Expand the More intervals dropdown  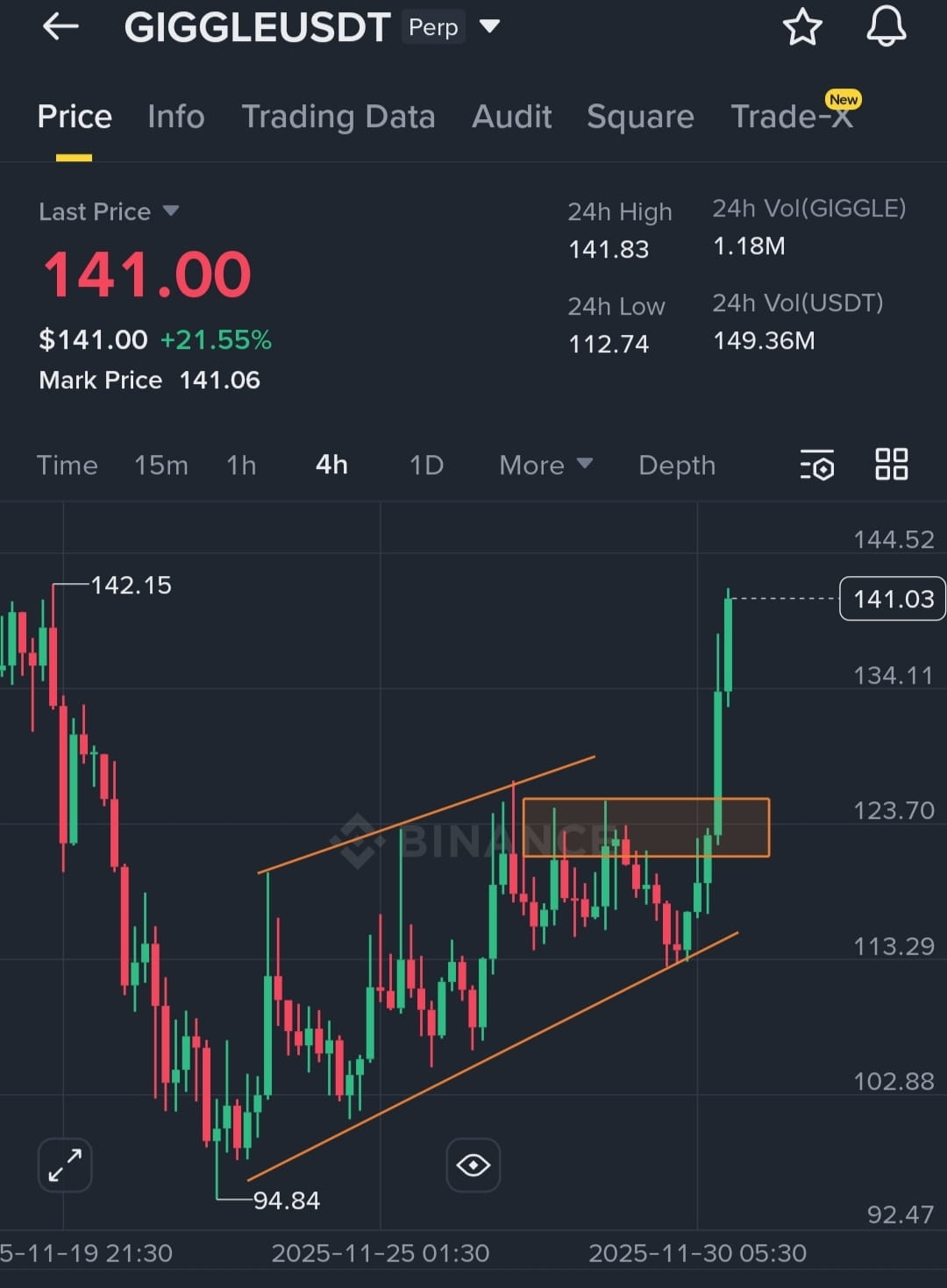(545, 465)
